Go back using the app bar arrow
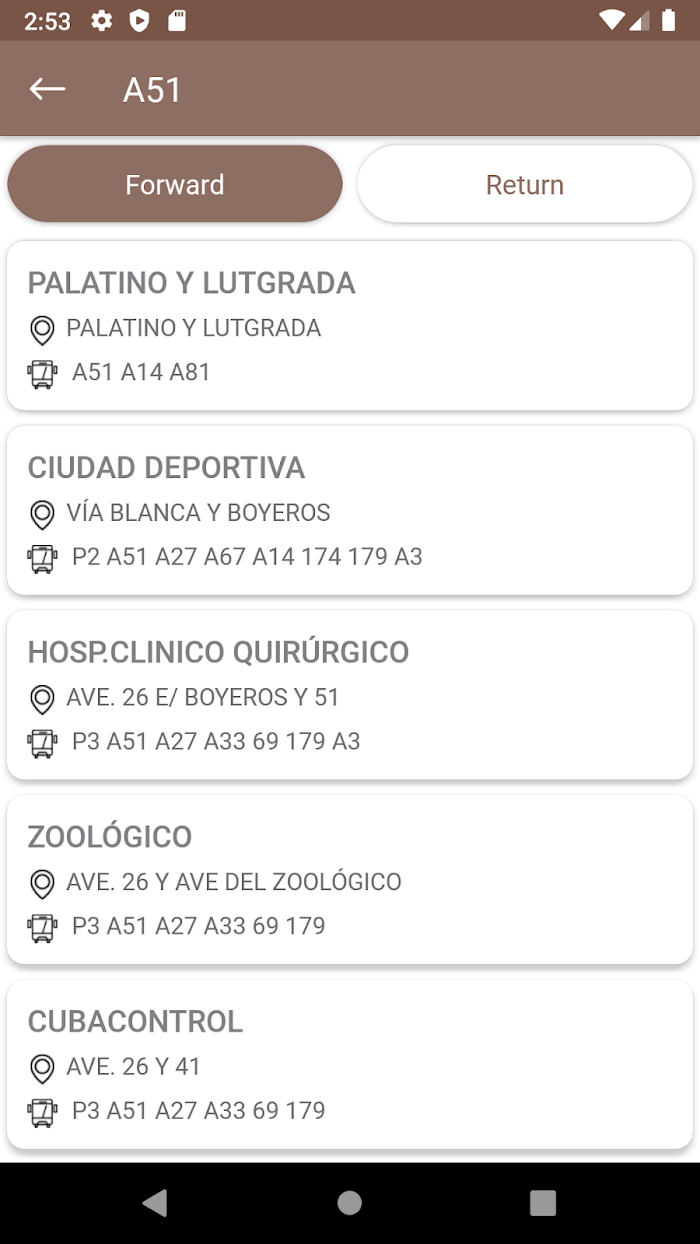 coord(47,89)
